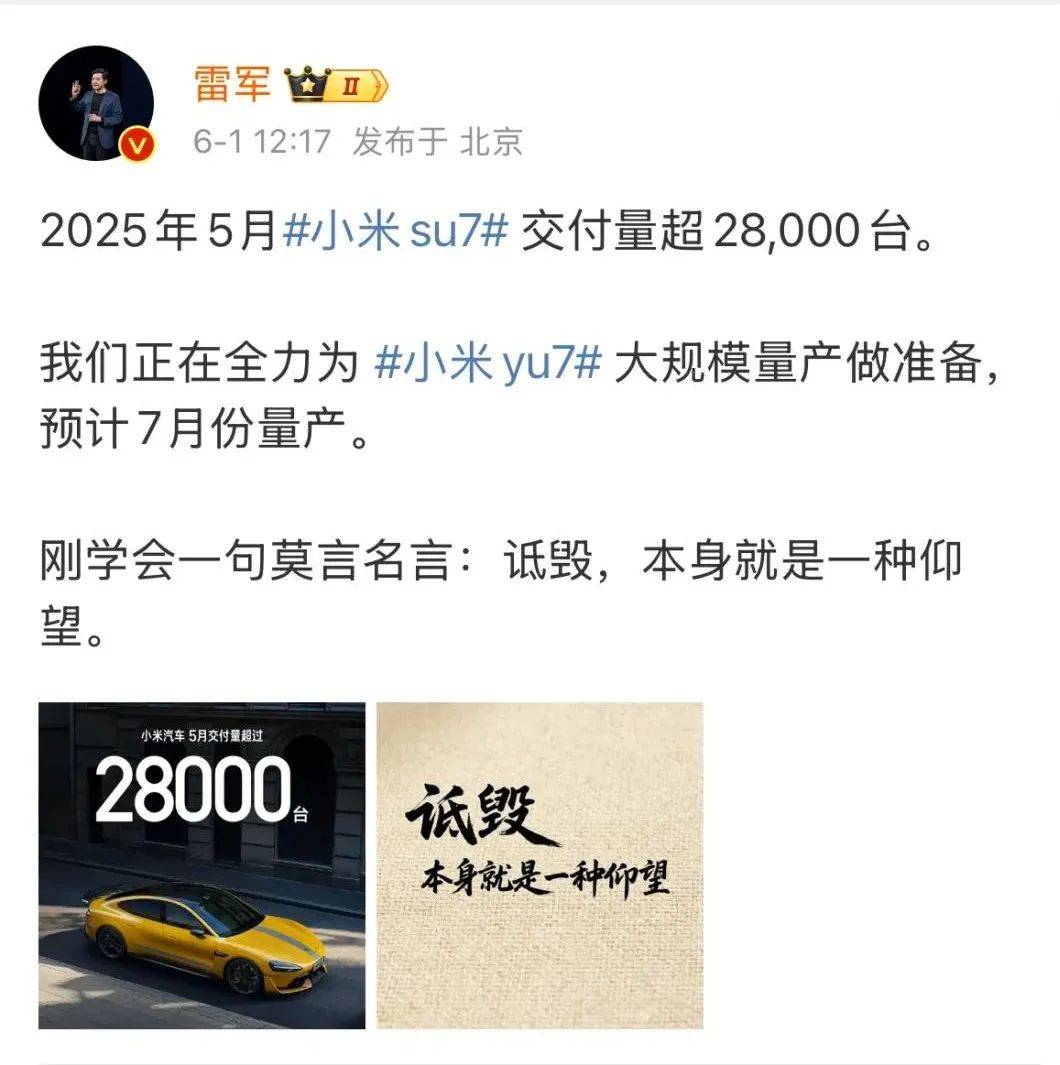The height and width of the screenshot is (1065, 1060).
Task: Open the #小米su7# hashtag
Action: [398, 233]
